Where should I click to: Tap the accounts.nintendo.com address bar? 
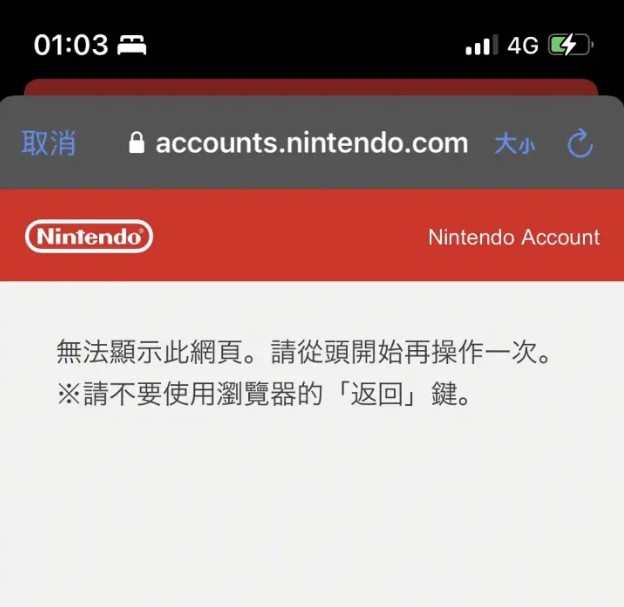click(299, 143)
